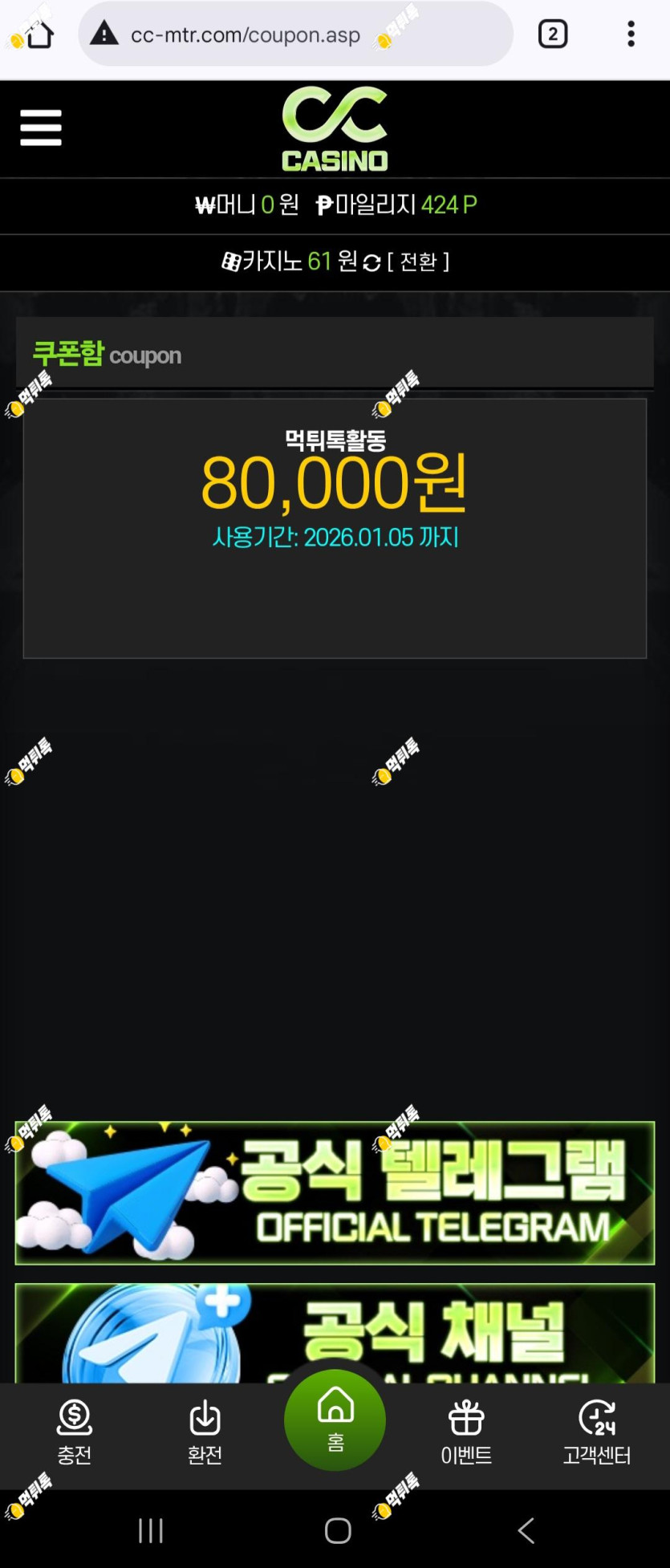Tap the system back button

coord(526,1530)
